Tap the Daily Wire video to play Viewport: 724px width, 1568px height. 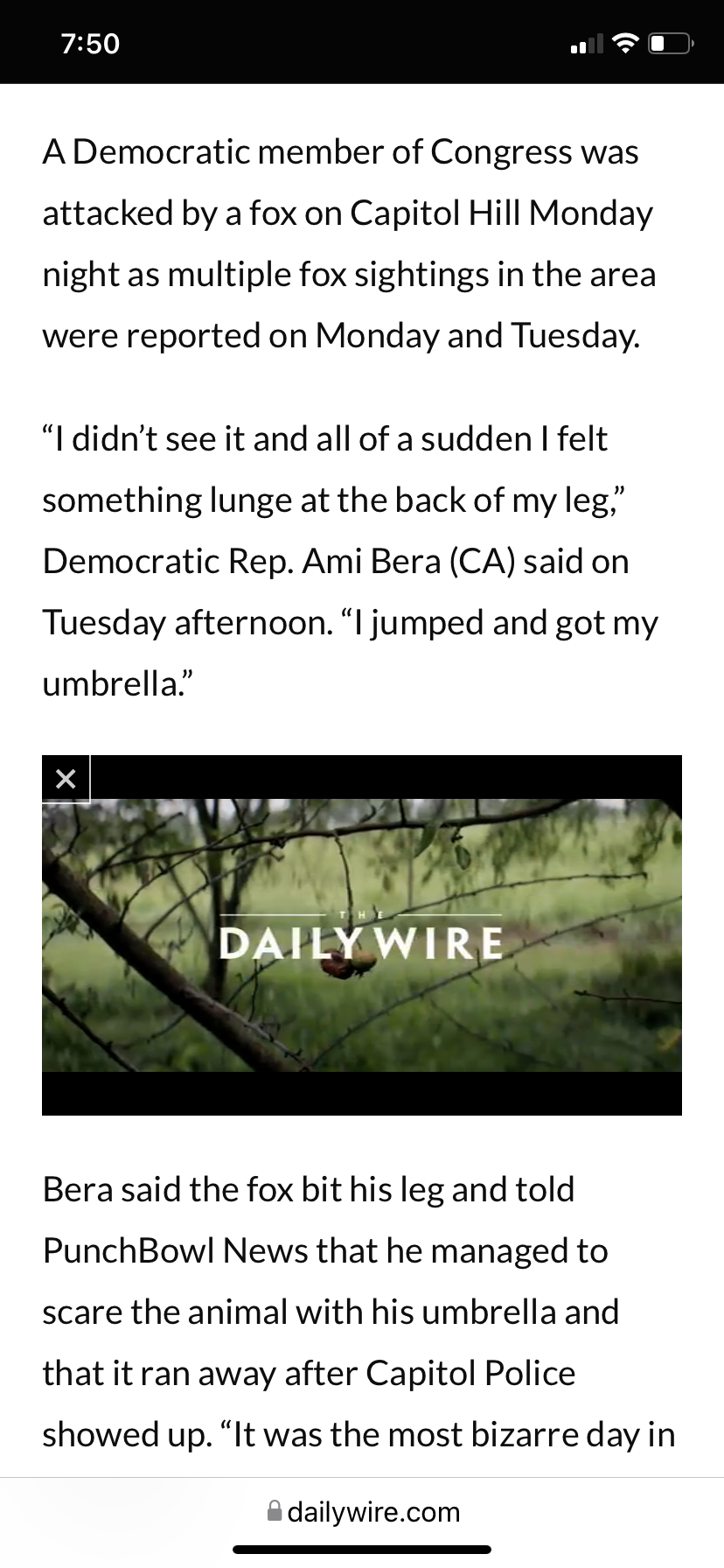click(362, 934)
